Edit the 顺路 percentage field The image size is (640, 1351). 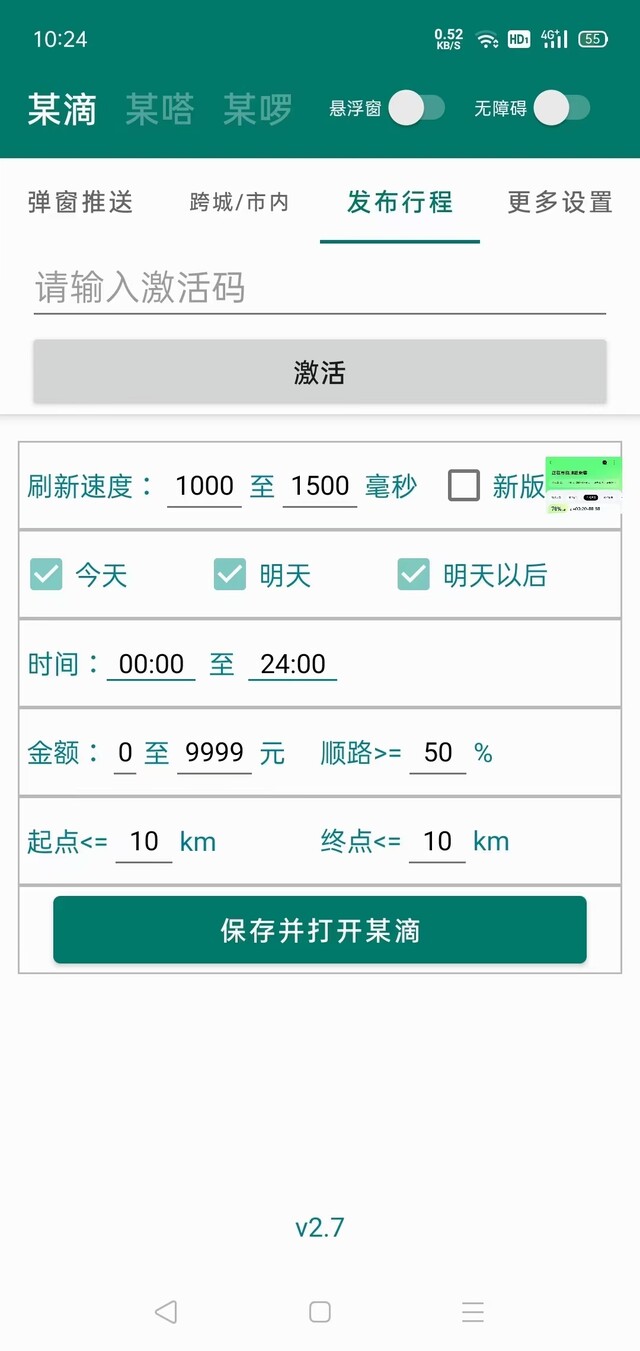point(438,752)
